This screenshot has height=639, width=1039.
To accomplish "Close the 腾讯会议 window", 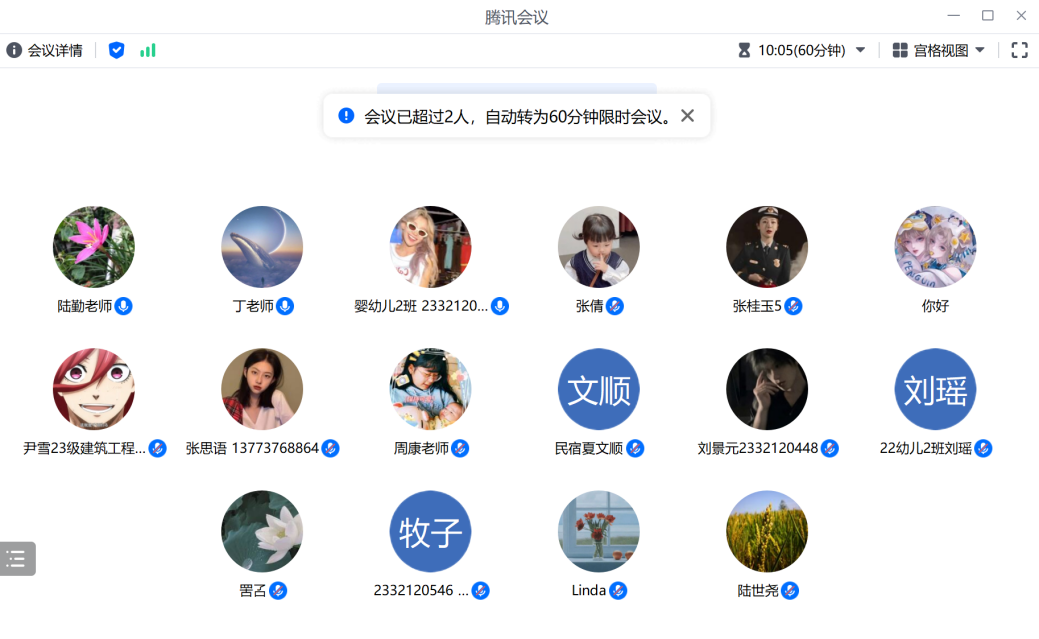I will [1021, 15].
